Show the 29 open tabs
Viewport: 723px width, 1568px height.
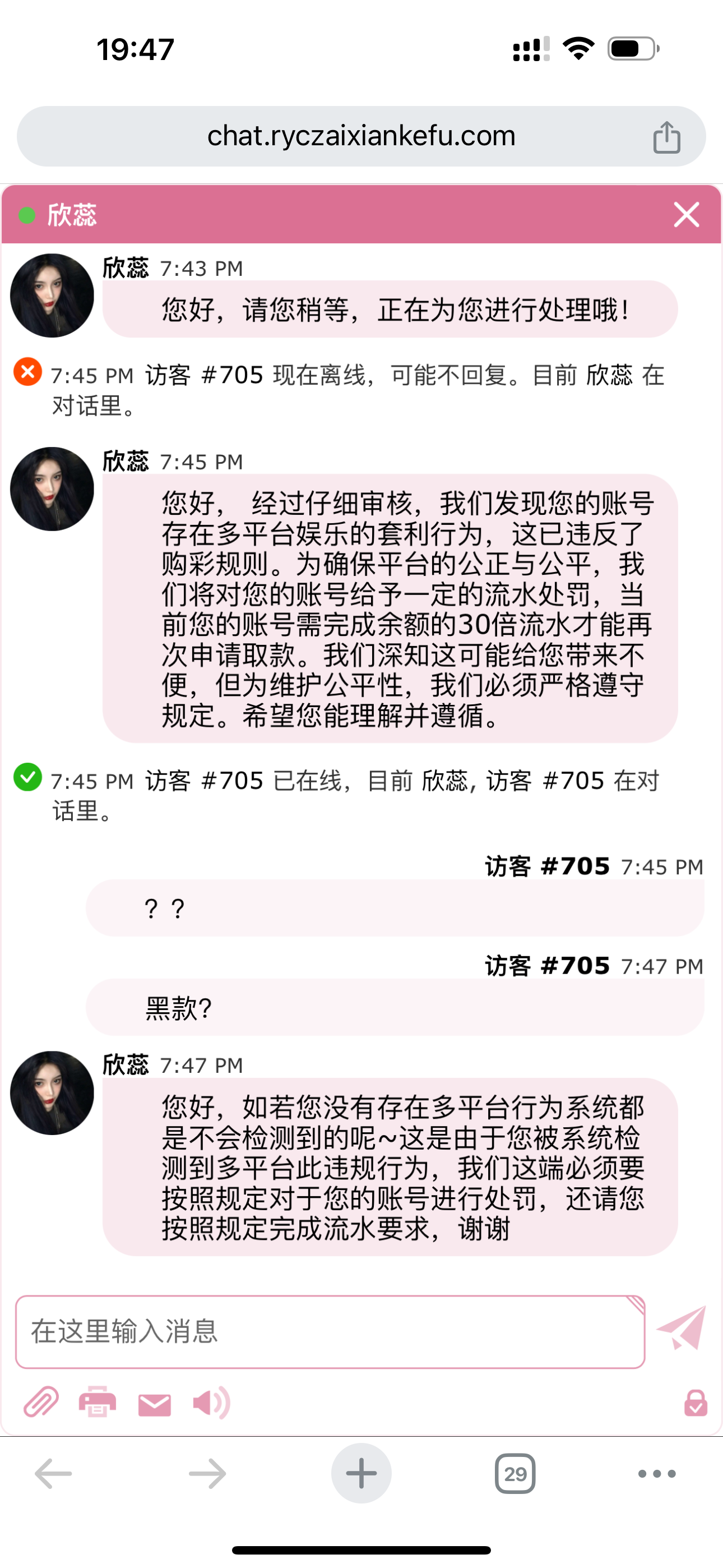tap(515, 1474)
